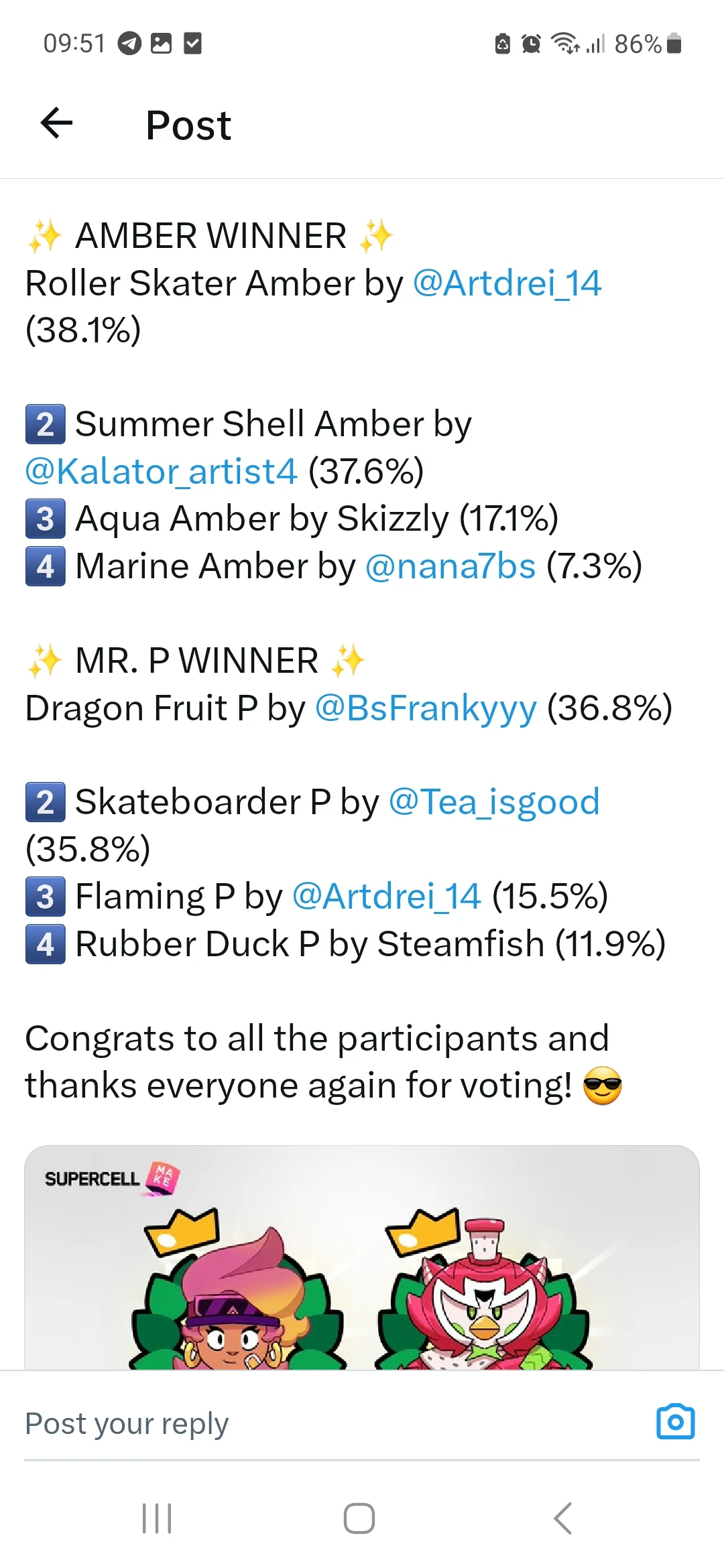Screen dimensions: 724x1568
Task: Go to the system home screen
Action: [359, 1518]
